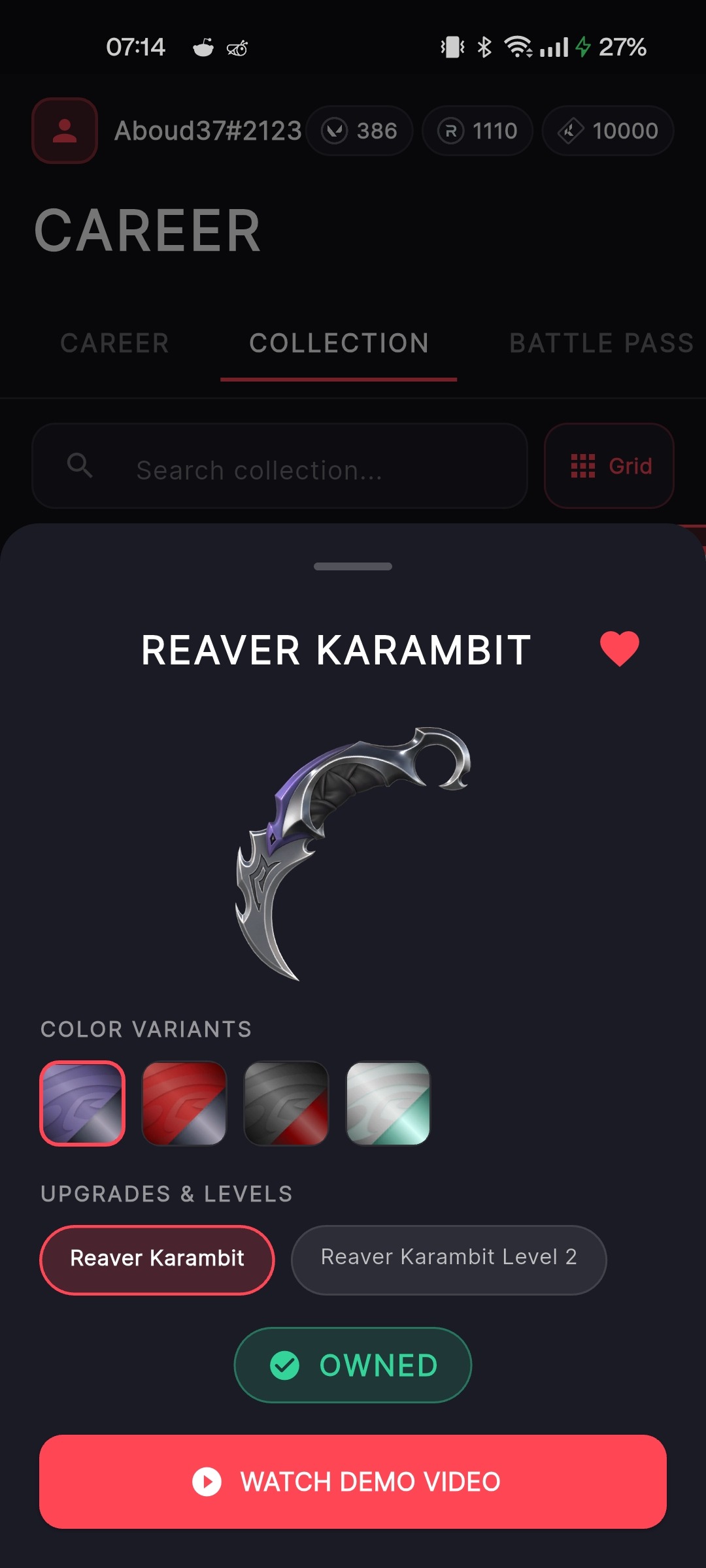
Task: Open the Search collection field
Action: [280, 466]
